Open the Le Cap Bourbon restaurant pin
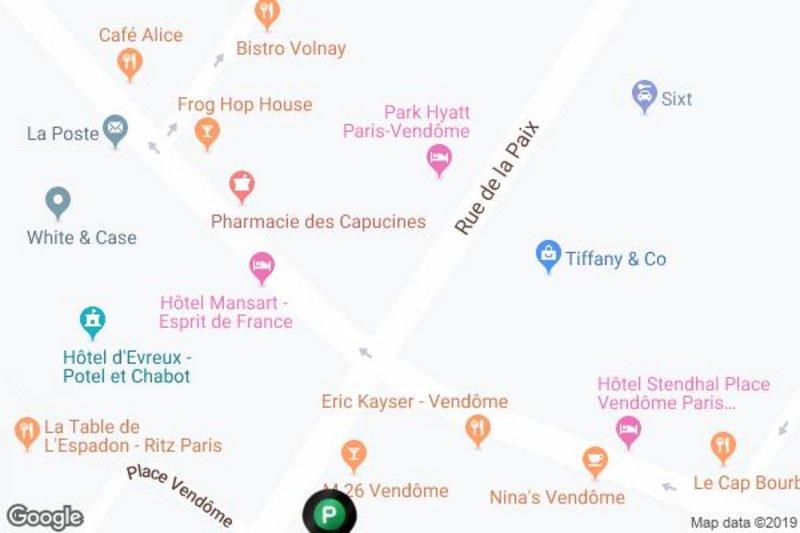The image size is (800, 533). [x=722, y=447]
